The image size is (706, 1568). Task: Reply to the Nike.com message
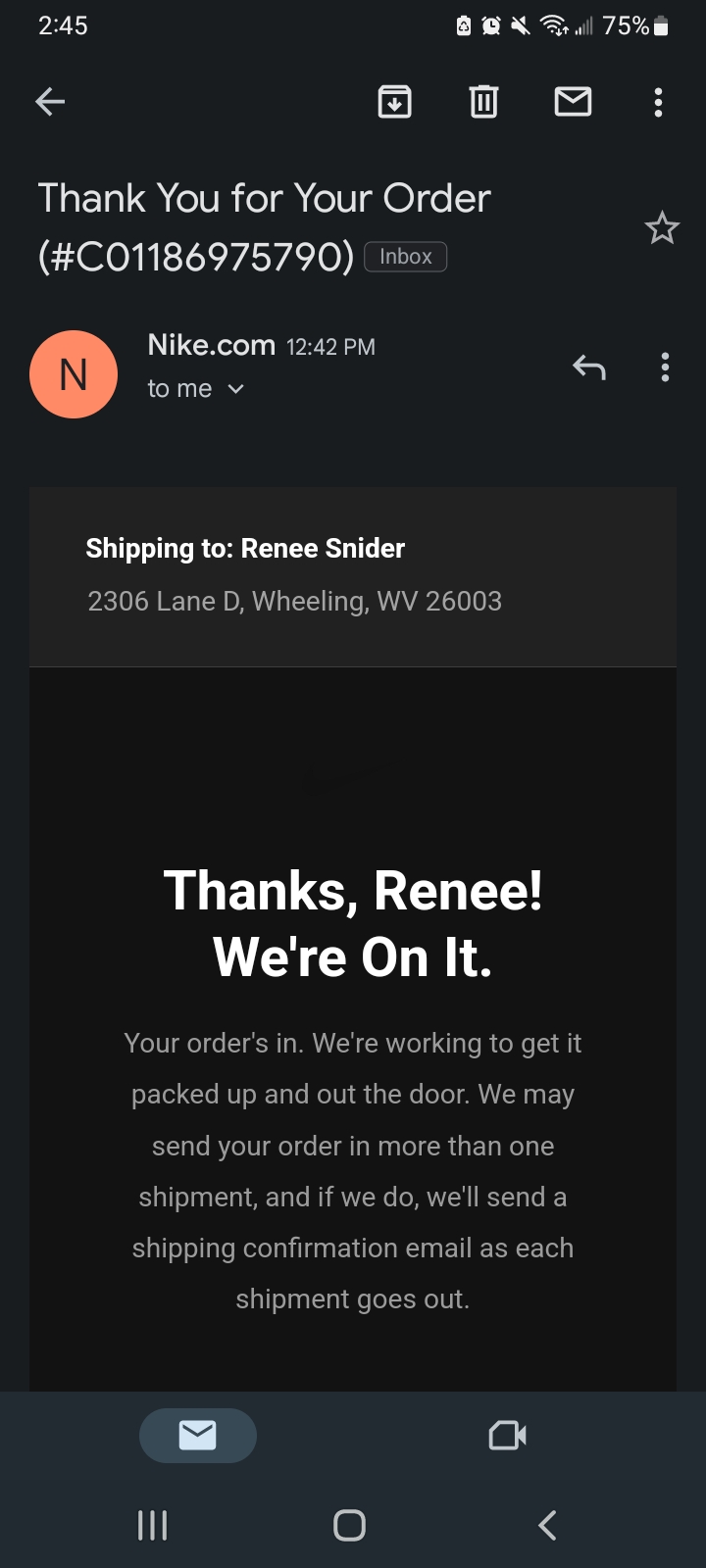point(588,367)
